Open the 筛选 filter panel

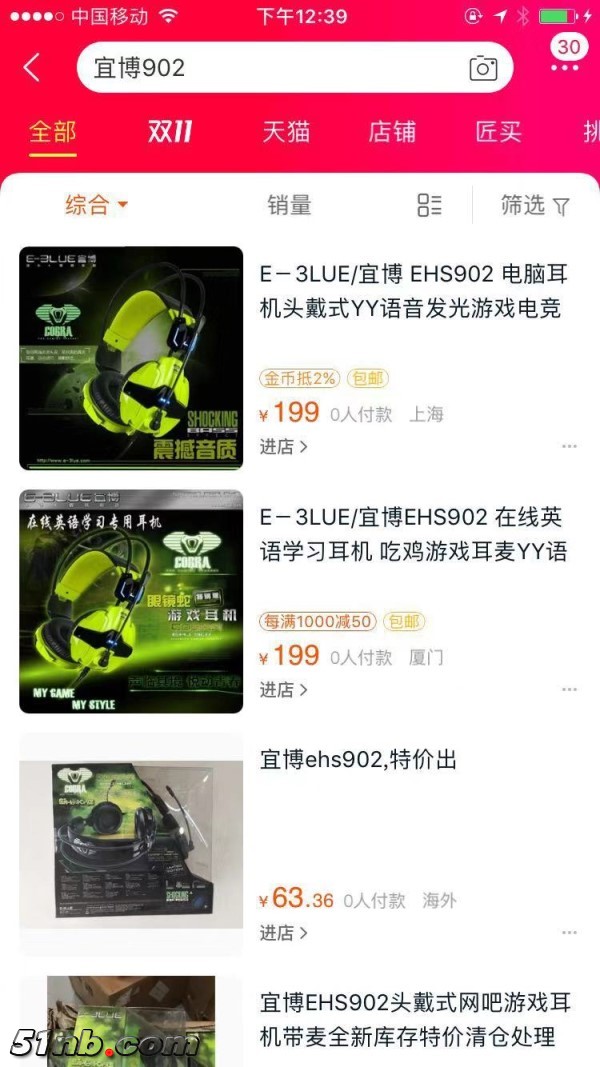tap(535, 206)
